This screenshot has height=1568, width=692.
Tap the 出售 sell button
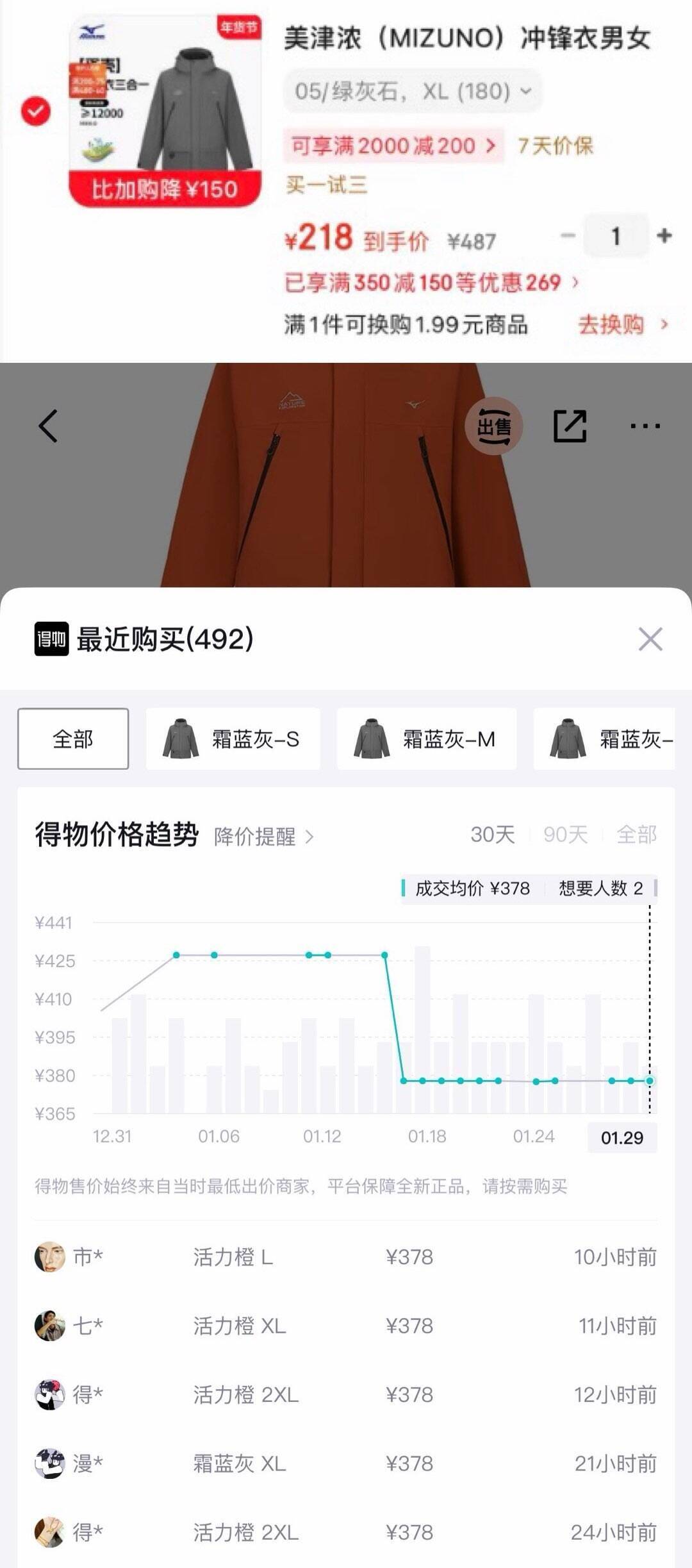click(494, 426)
